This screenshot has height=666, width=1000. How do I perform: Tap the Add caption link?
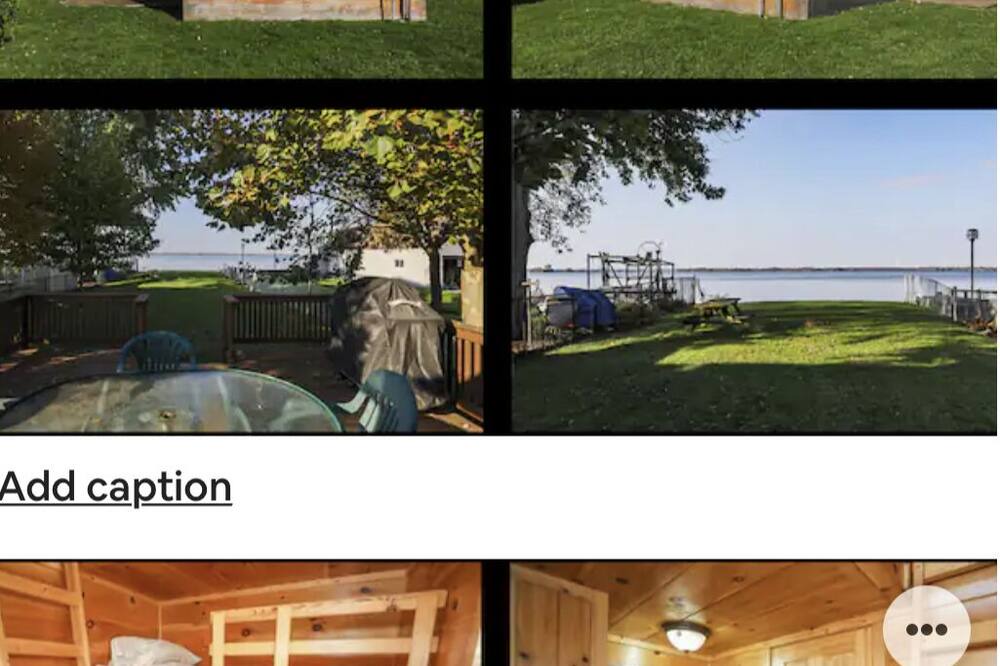[x=115, y=487]
